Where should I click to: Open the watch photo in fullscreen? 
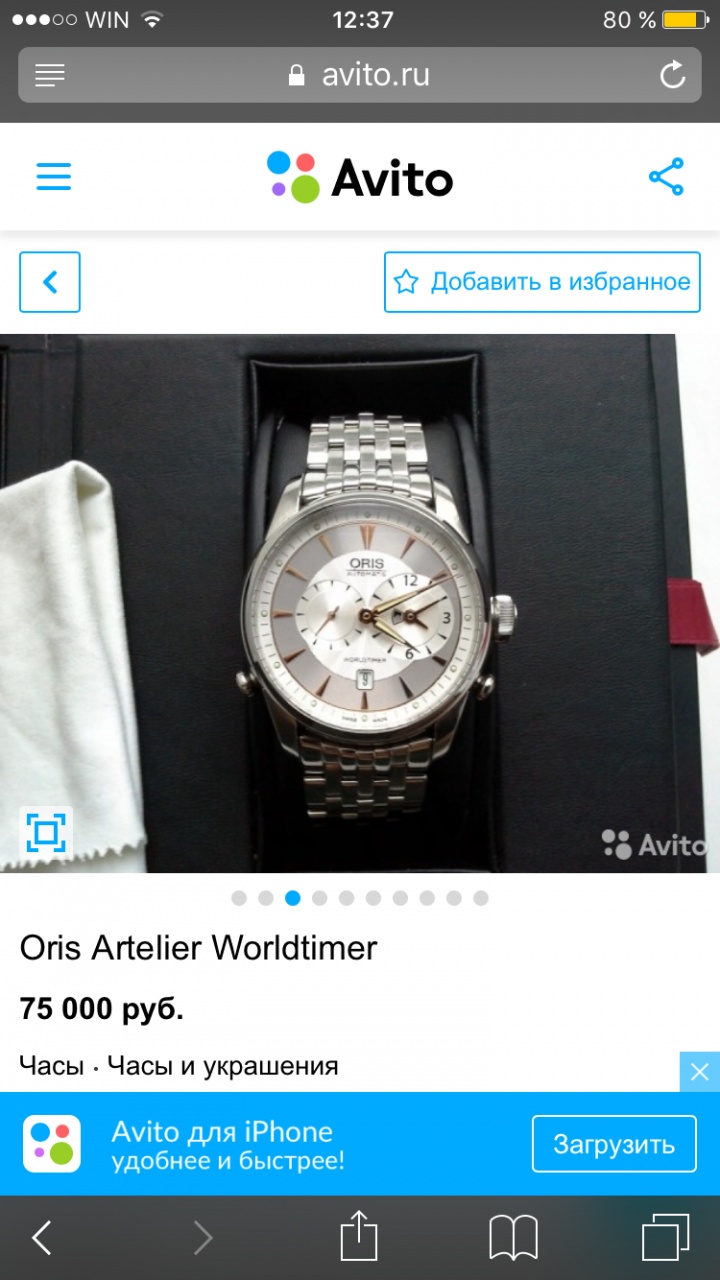pyautogui.click(x=46, y=832)
